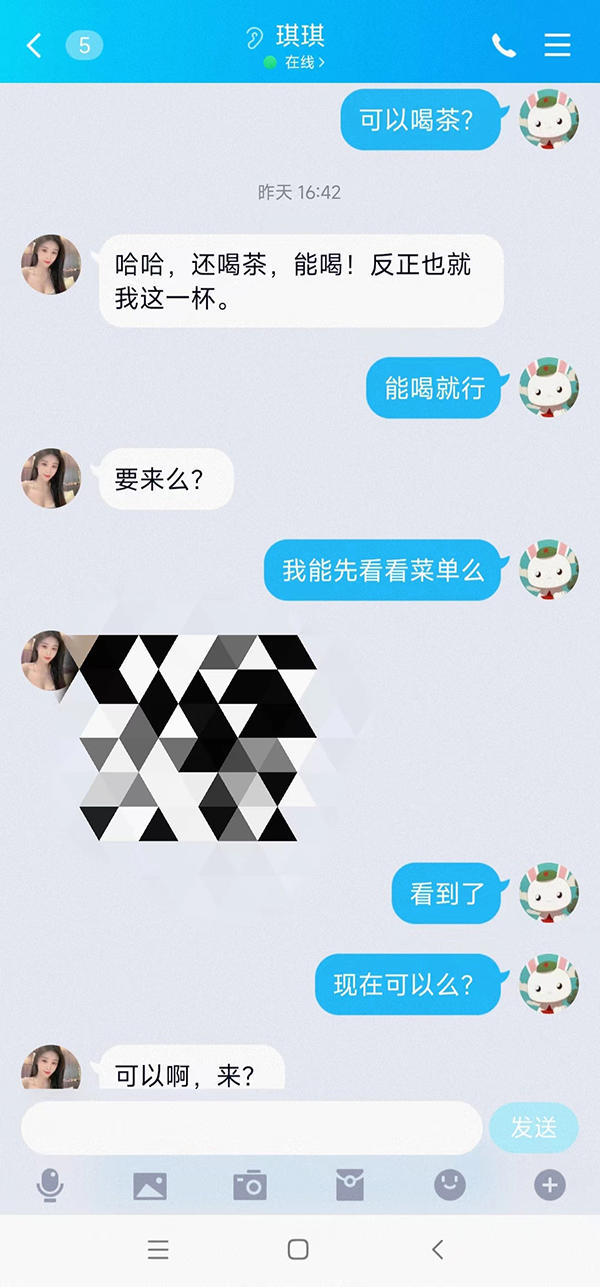600x1287 pixels.
Task: Open 琪琪's avatar beside 要来么 message
Action: pos(51,478)
